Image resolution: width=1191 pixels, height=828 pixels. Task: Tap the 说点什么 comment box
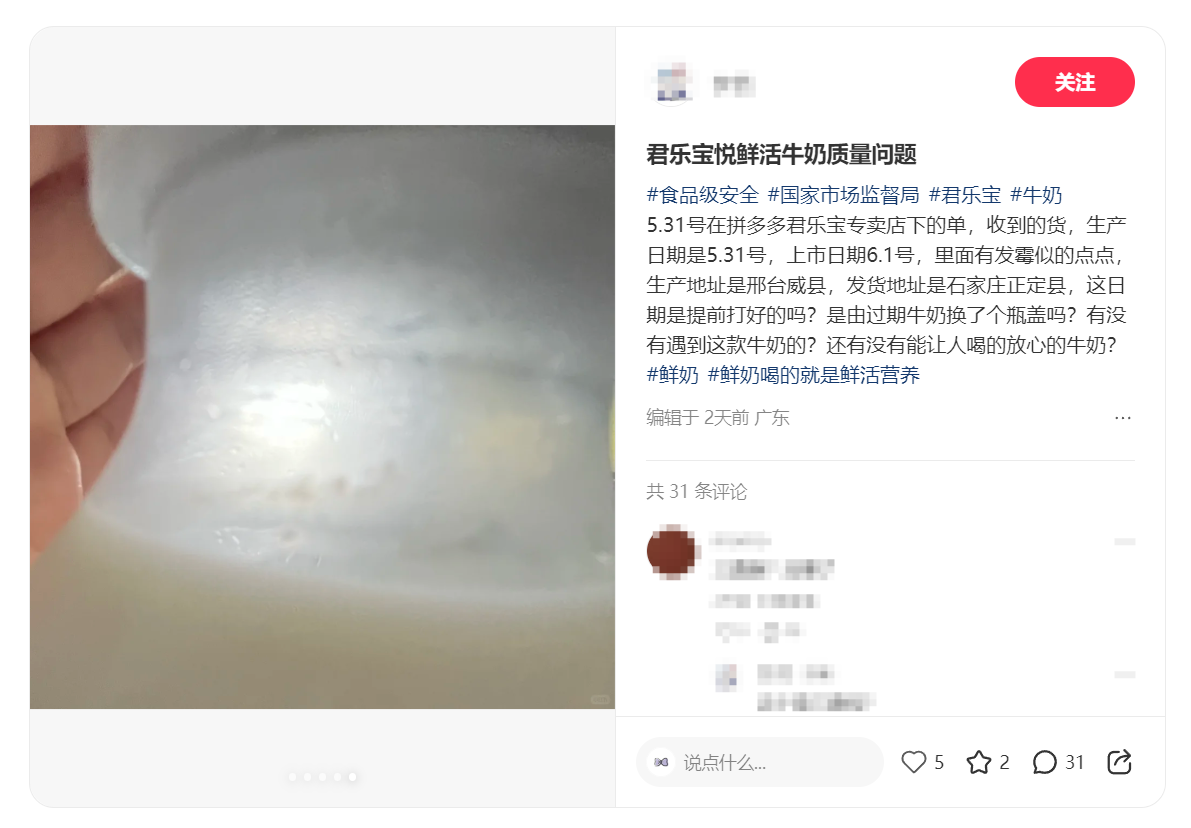[760, 763]
